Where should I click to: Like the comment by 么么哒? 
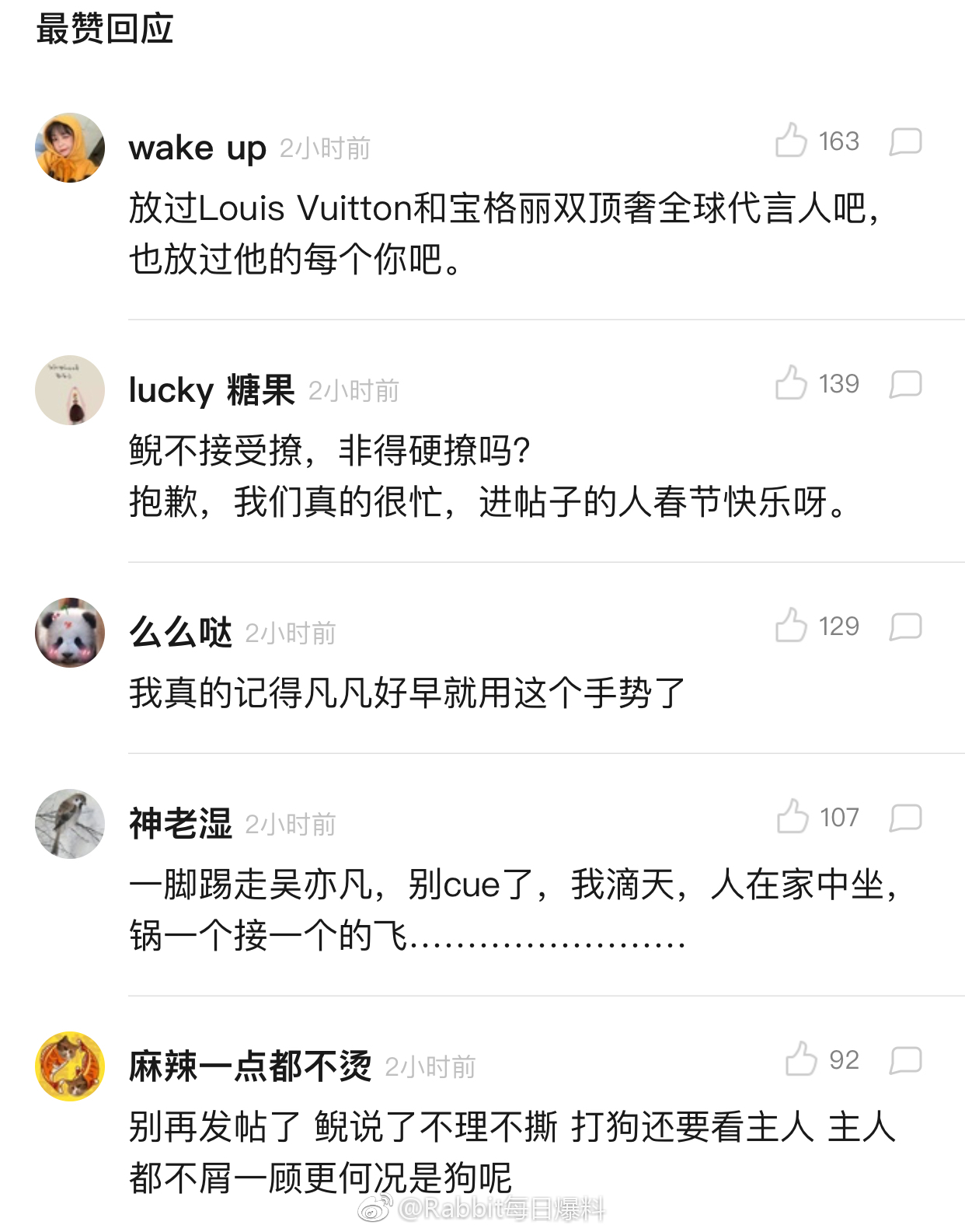791,626
